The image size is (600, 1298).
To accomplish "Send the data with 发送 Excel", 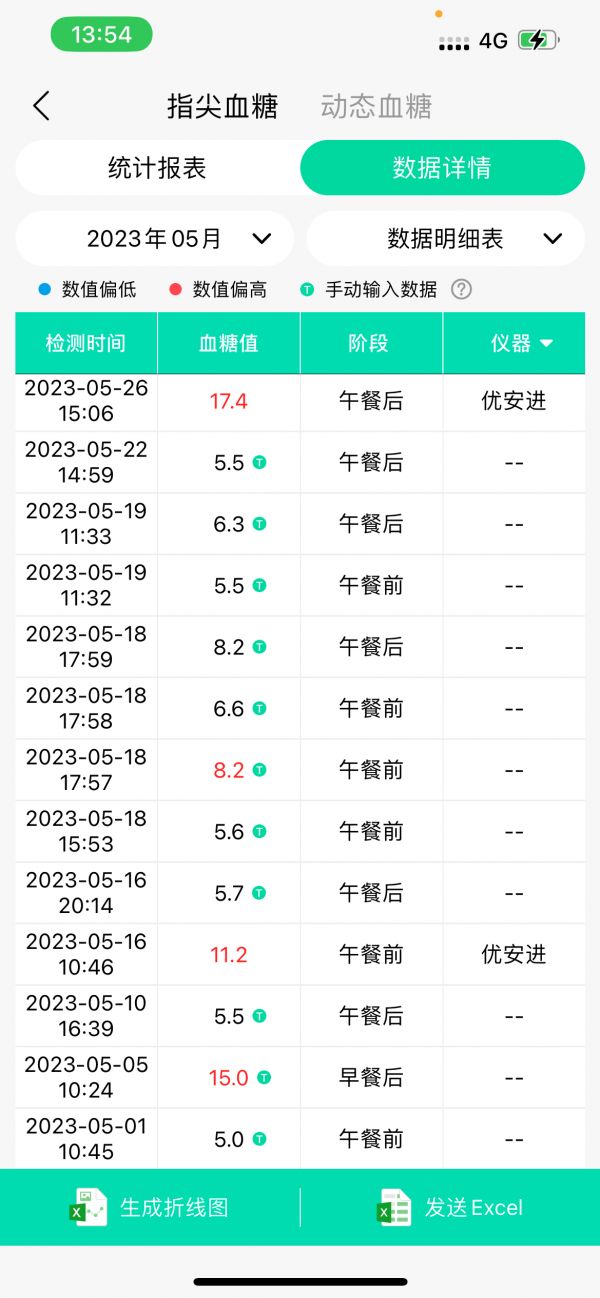I will [450, 1207].
